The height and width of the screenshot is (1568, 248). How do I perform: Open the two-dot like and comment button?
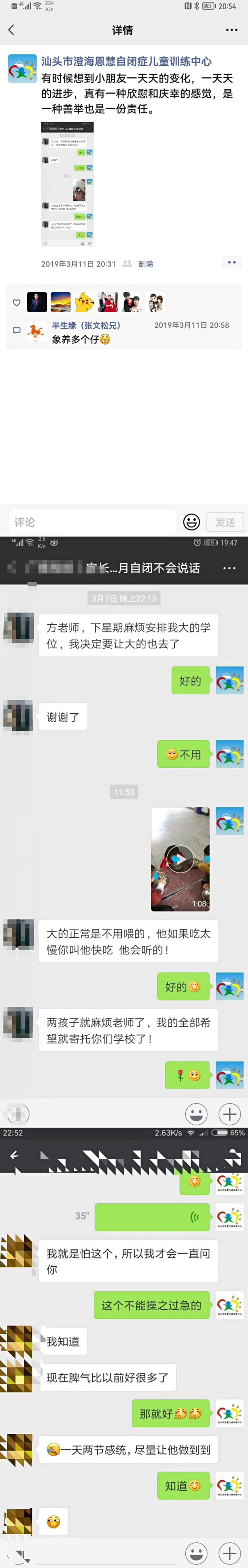pos(231,263)
